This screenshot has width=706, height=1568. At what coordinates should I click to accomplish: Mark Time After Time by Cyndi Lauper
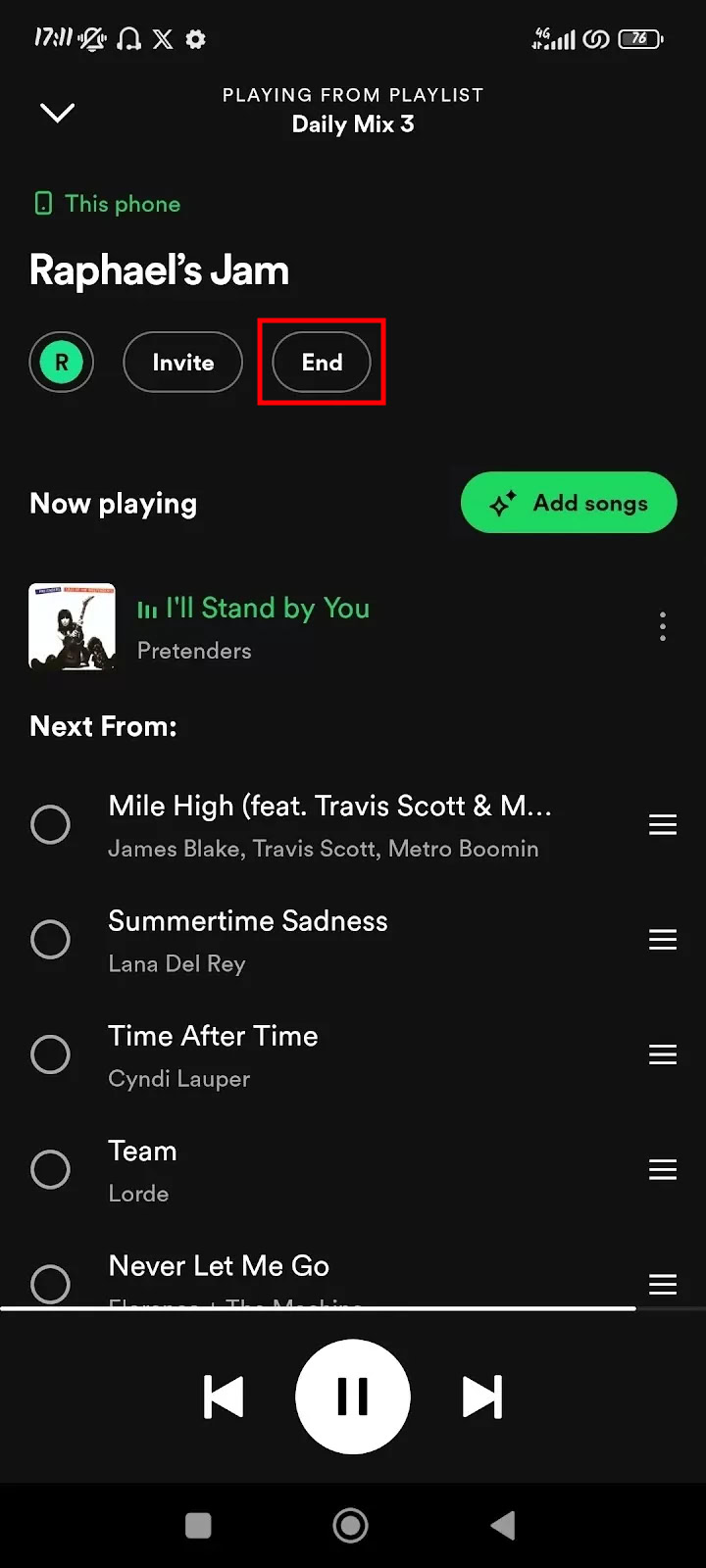(50, 1054)
